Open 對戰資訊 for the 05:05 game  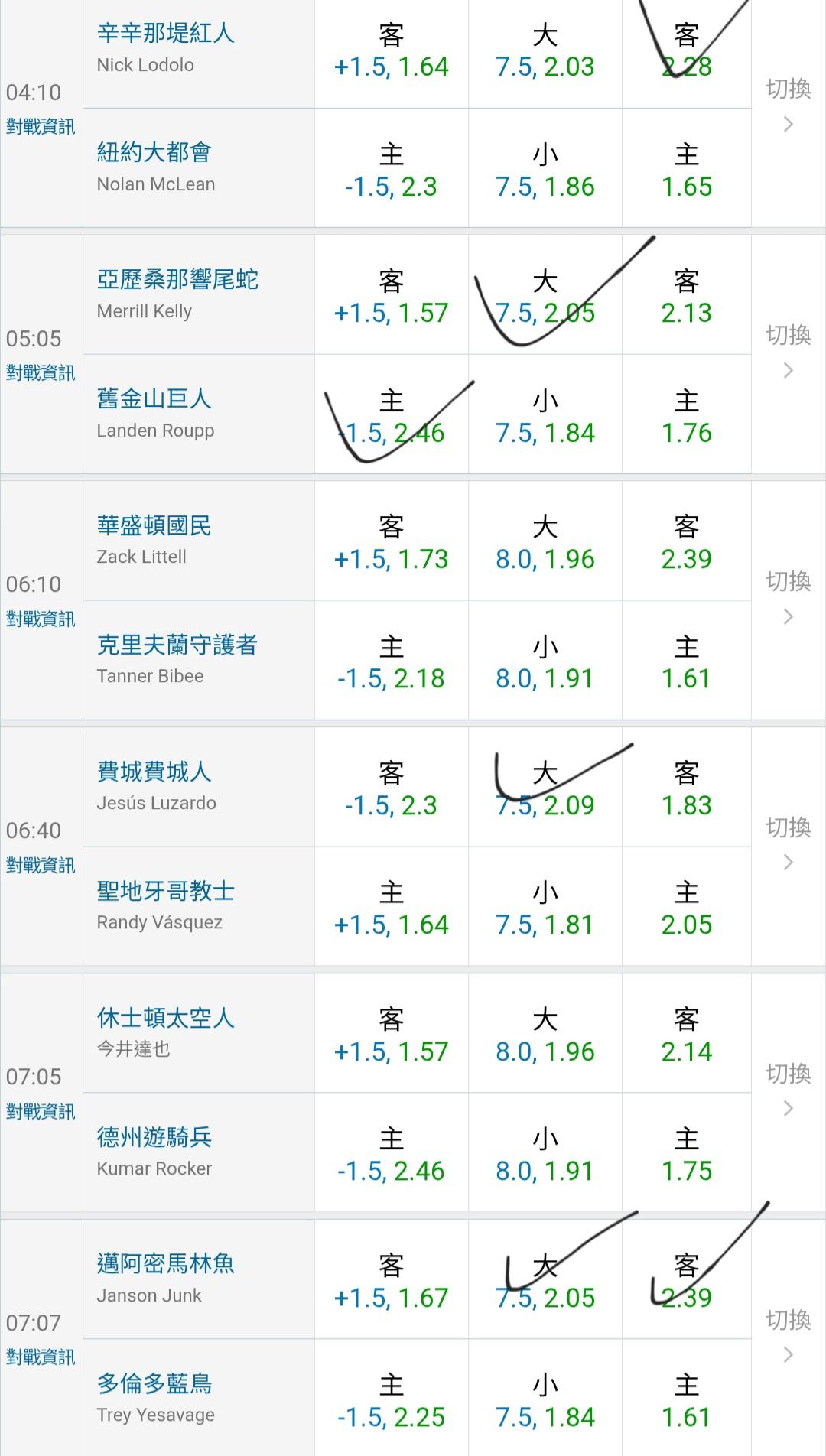tap(41, 373)
